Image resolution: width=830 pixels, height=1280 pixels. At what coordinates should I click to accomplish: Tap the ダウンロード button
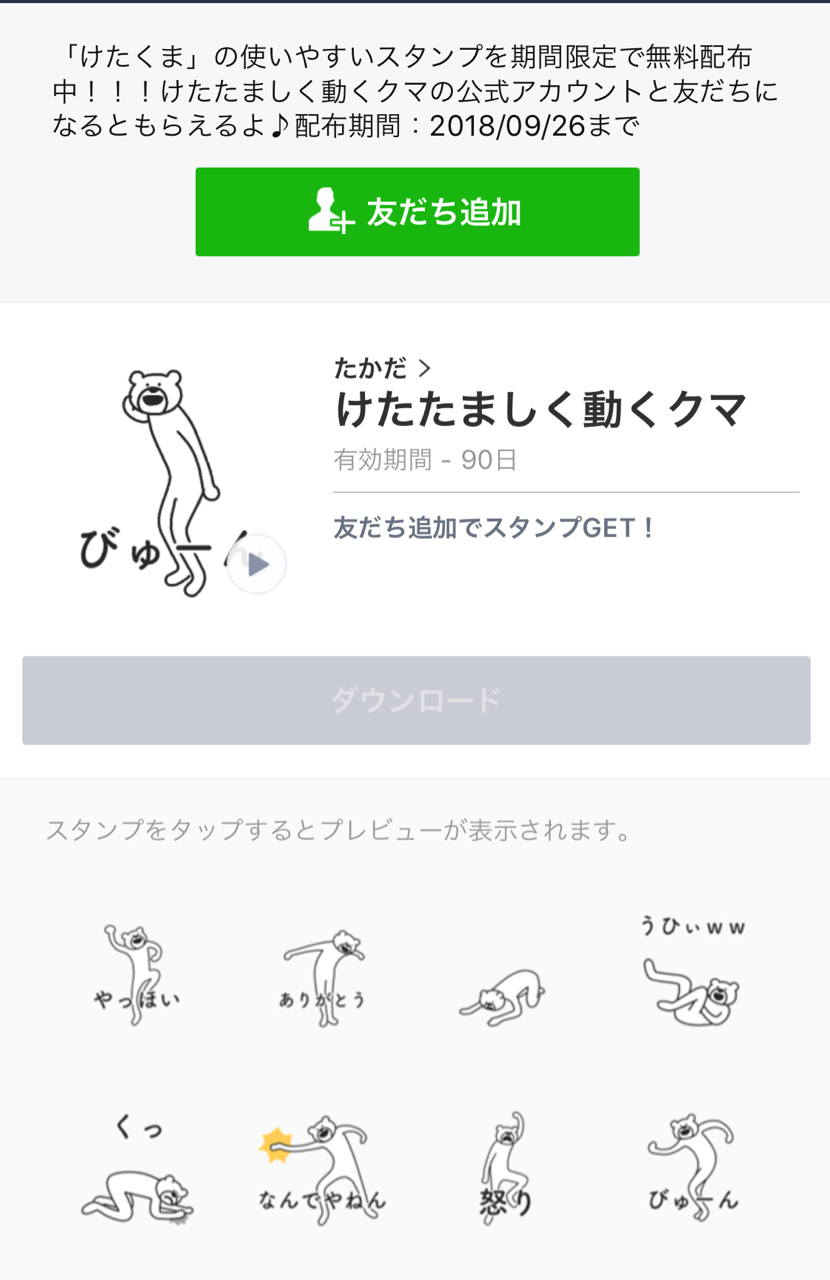coord(416,700)
